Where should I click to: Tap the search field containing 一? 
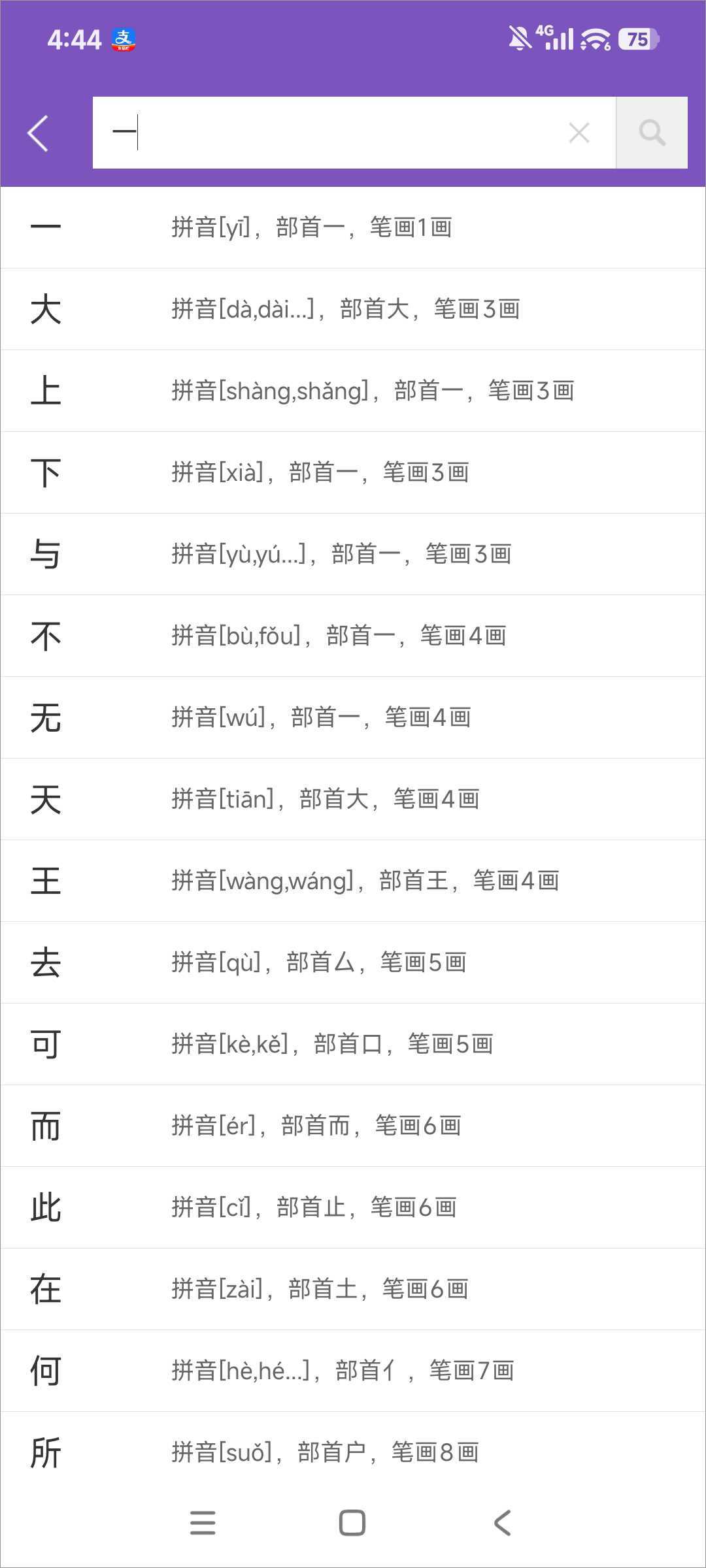pyautogui.click(x=327, y=133)
